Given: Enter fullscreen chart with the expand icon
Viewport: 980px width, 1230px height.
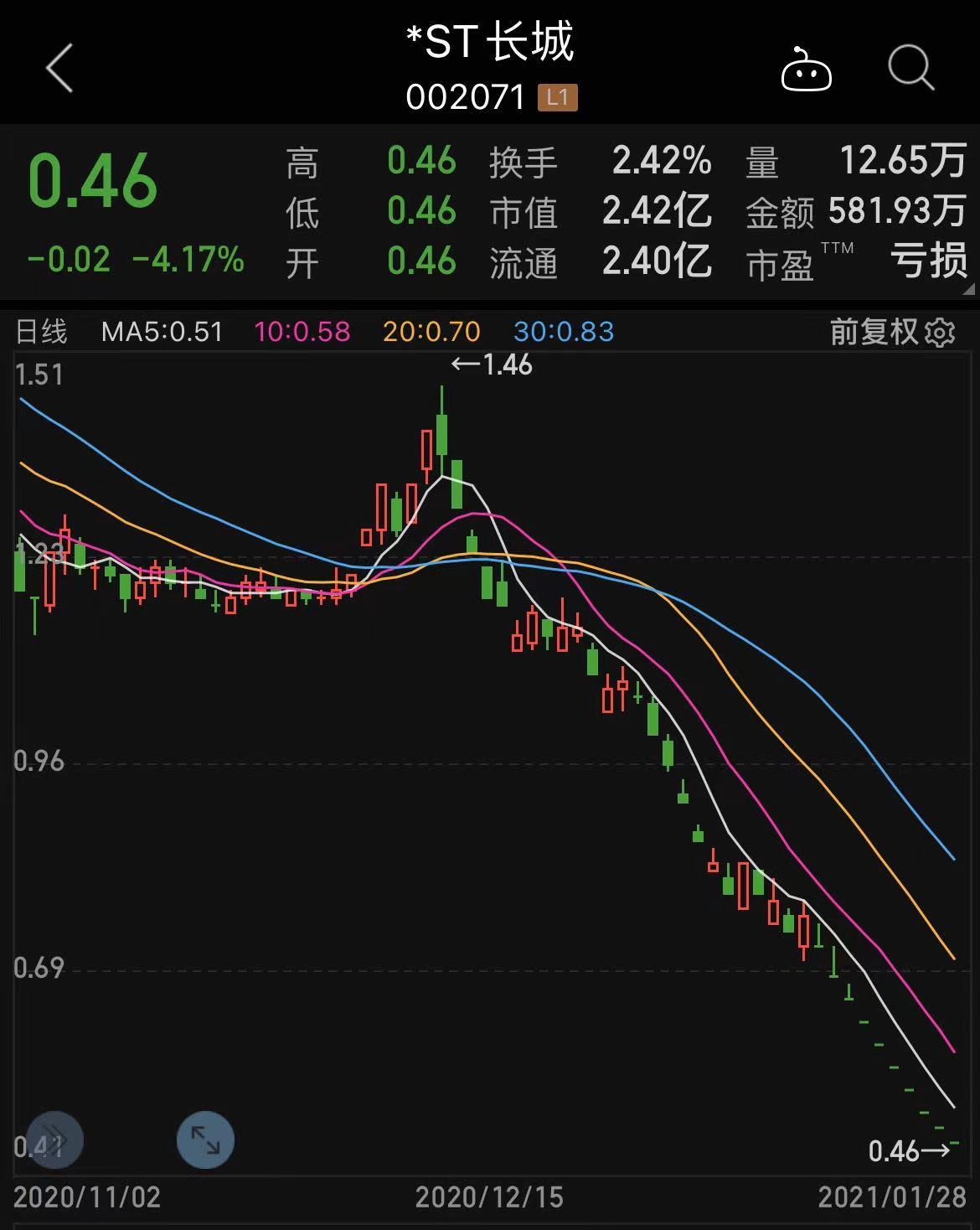Looking at the screenshot, I should click(204, 1140).
